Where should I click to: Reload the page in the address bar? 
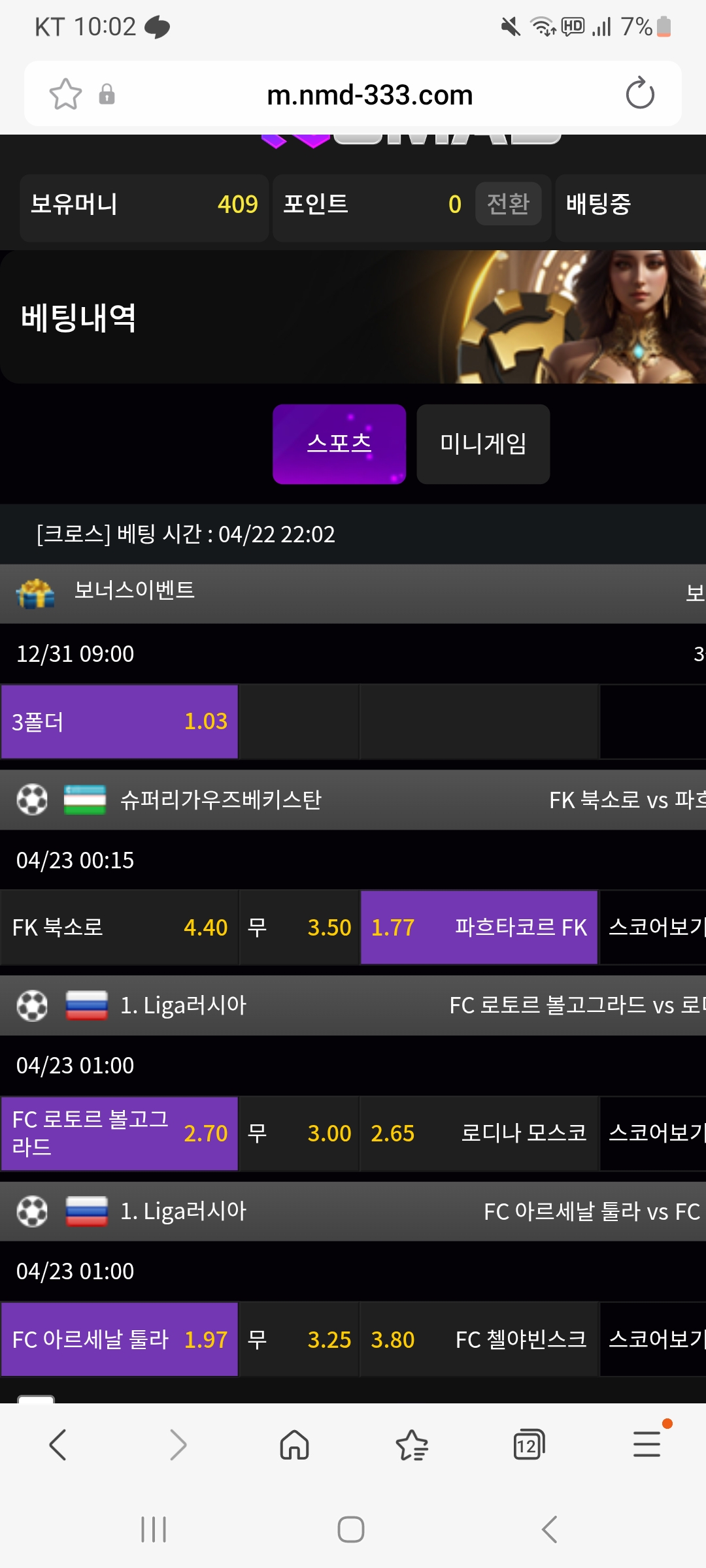639,93
